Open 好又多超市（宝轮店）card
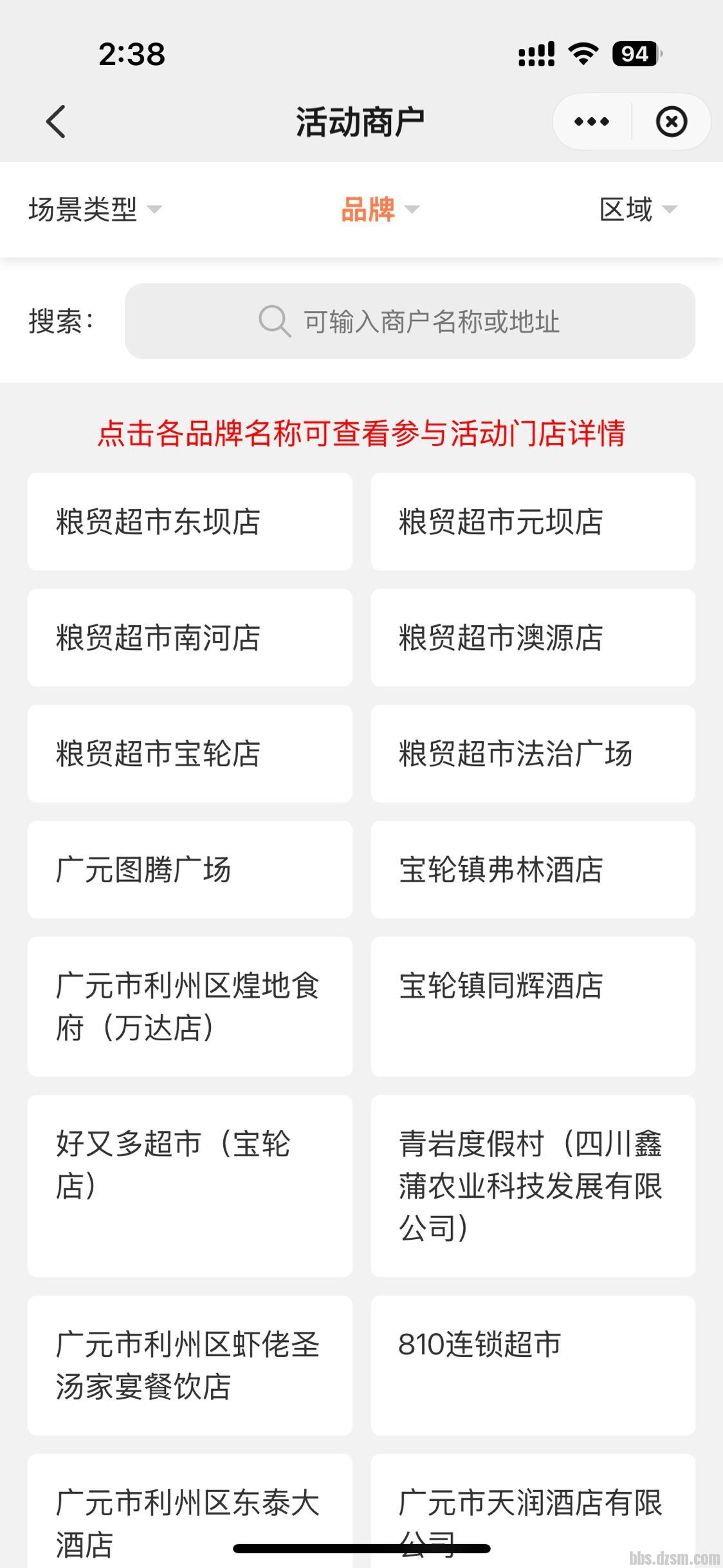Viewport: 723px width, 1568px height. coord(190,1186)
